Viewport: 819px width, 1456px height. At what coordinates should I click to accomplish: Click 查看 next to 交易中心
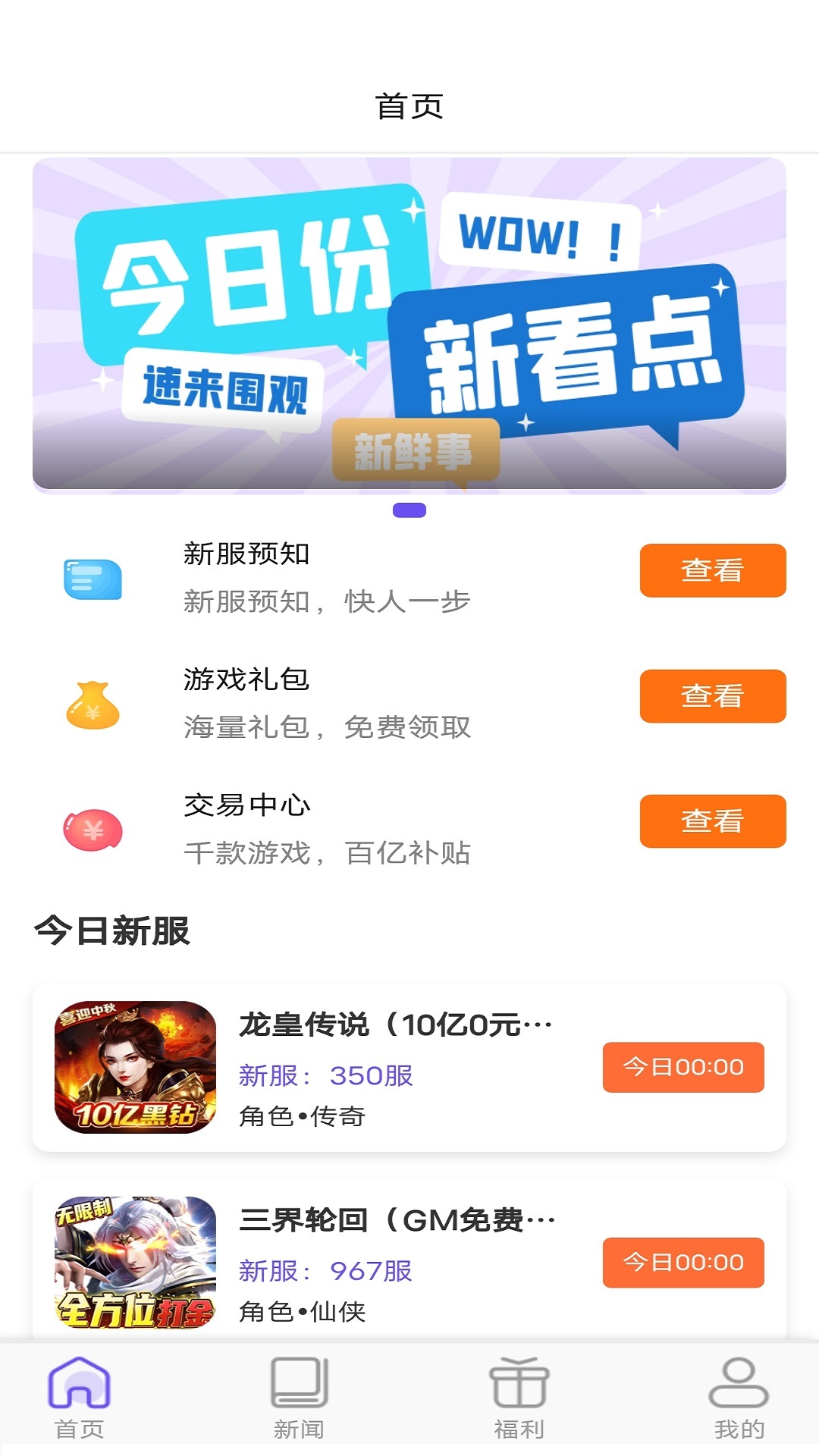[x=713, y=821]
